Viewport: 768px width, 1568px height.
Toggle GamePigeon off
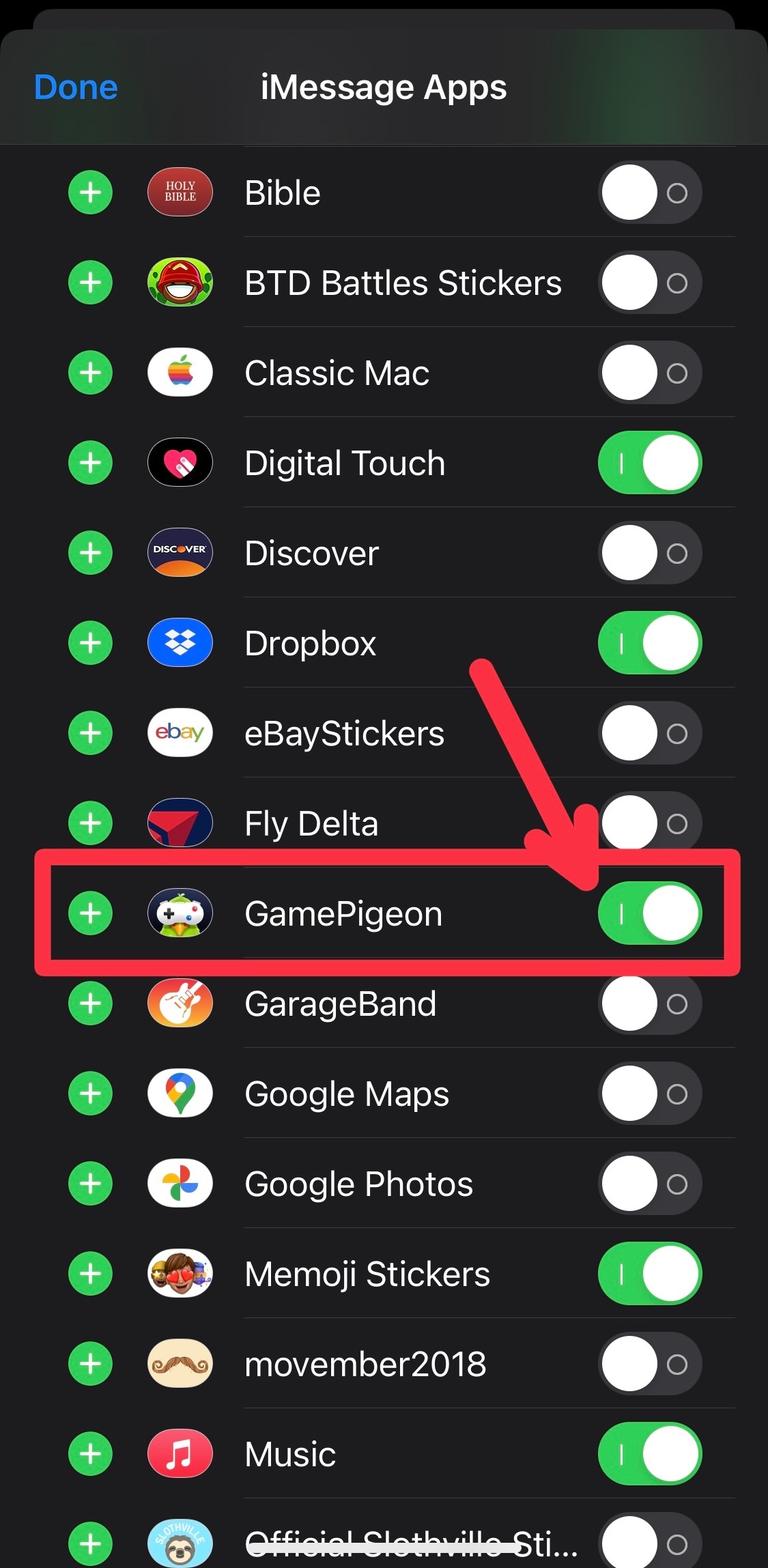pyautogui.click(x=650, y=913)
